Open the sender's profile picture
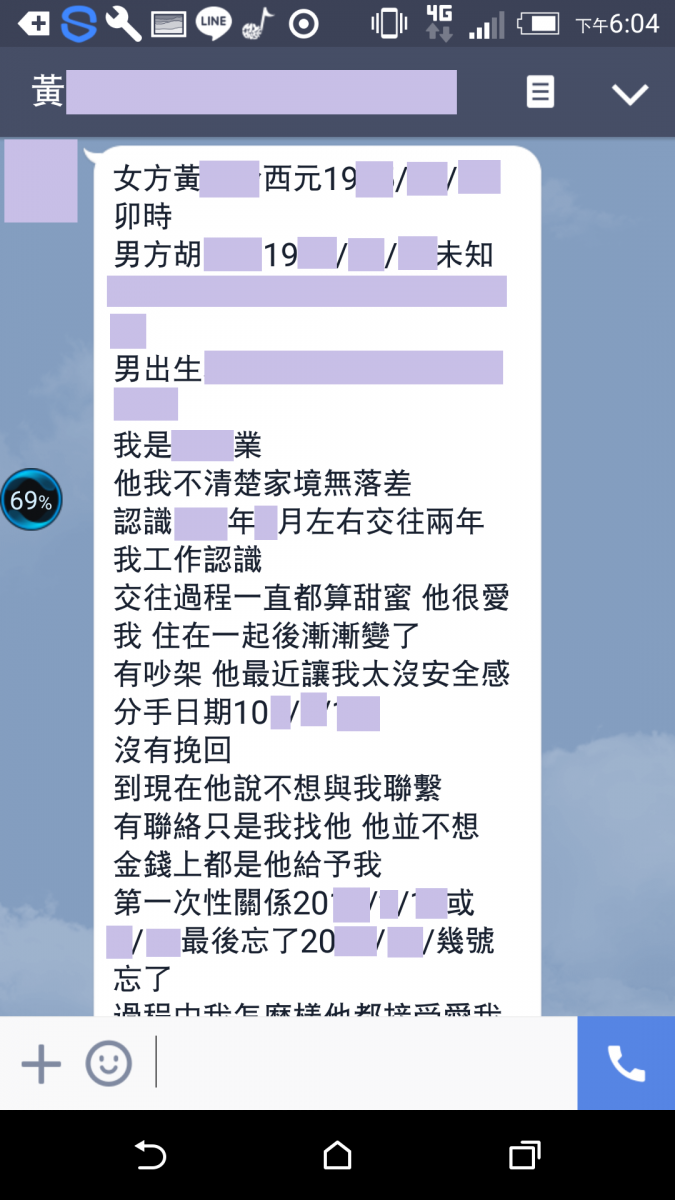675x1200 pixels. click(41, 181)
